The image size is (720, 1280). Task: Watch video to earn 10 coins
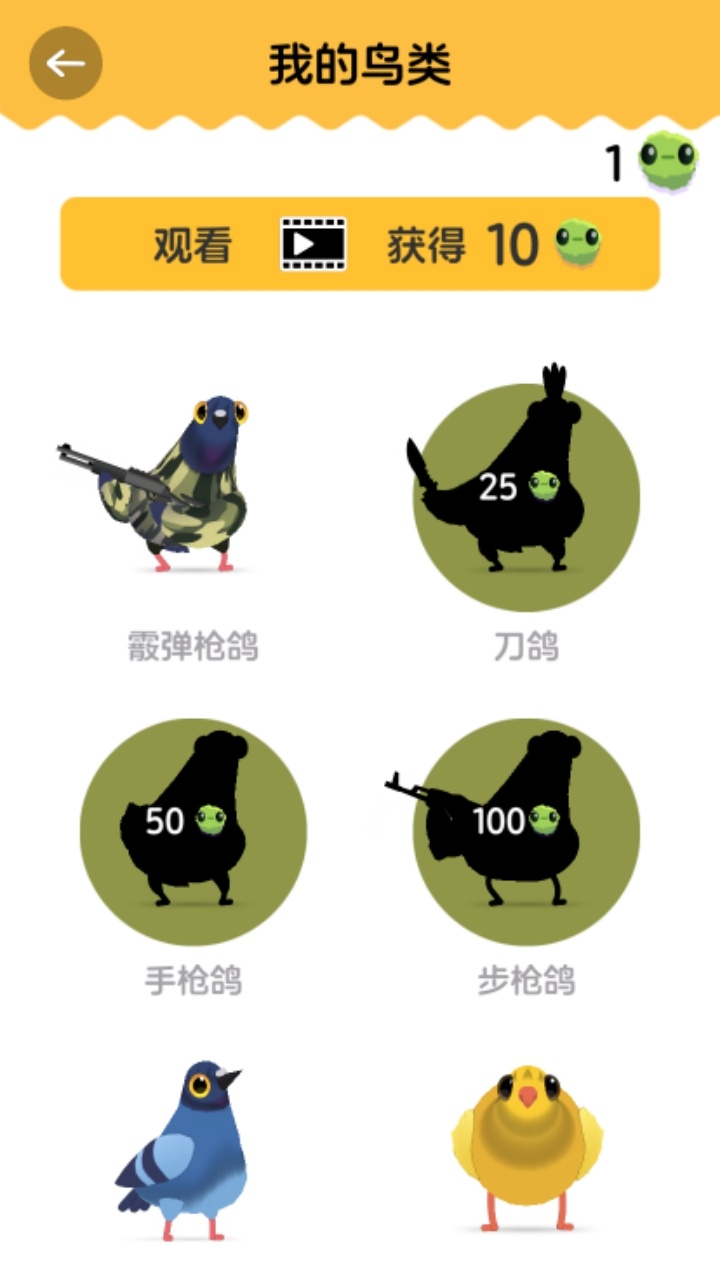click(360, 244)
